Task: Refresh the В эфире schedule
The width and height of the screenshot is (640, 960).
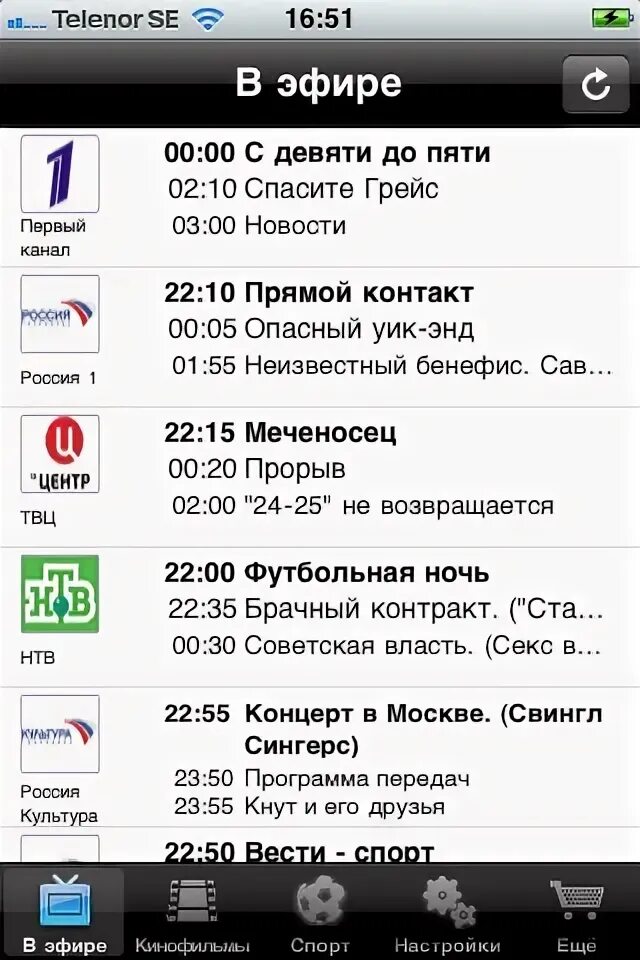Action: point(595,84)
